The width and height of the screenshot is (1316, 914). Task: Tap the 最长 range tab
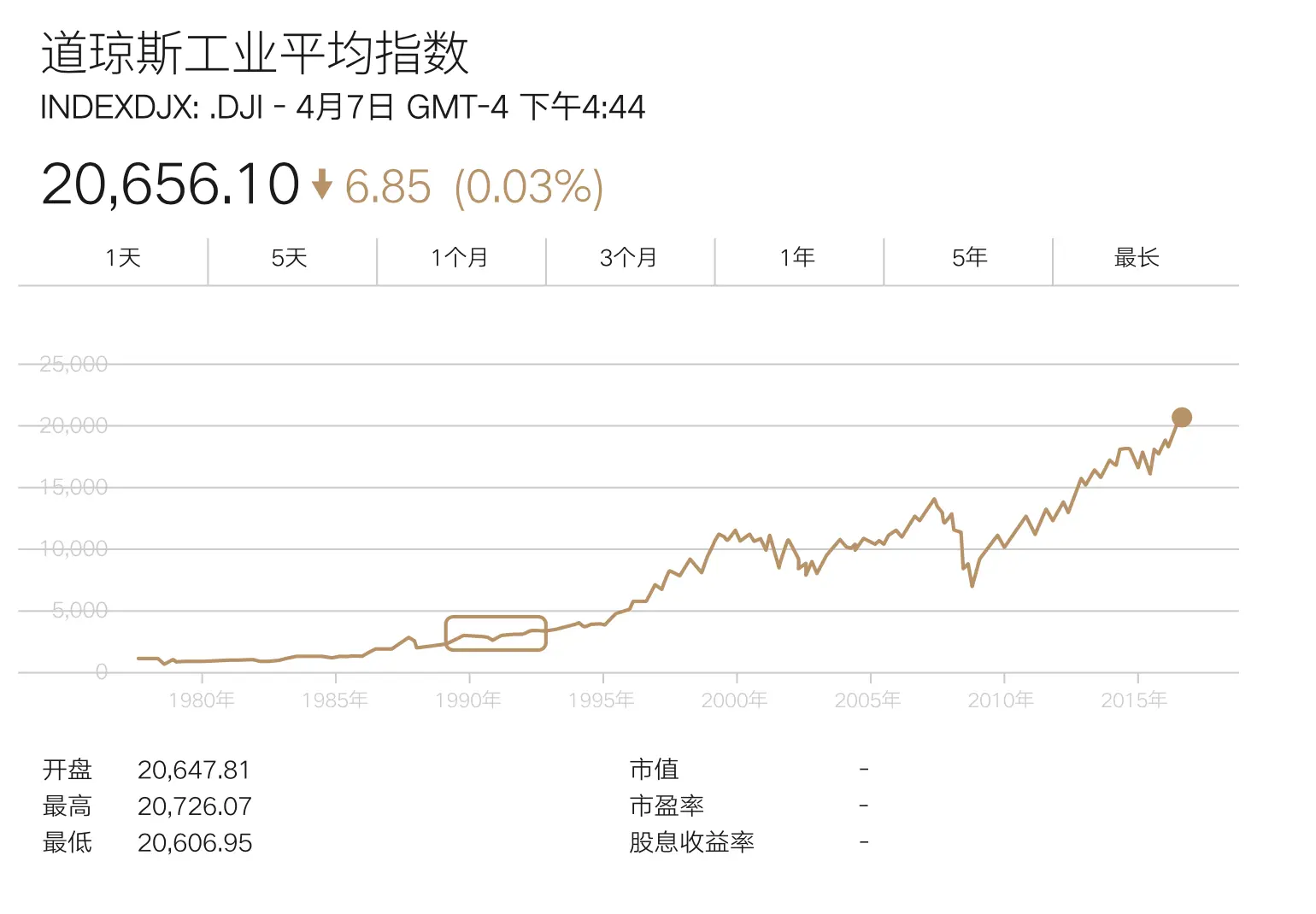click(1137, 258)
